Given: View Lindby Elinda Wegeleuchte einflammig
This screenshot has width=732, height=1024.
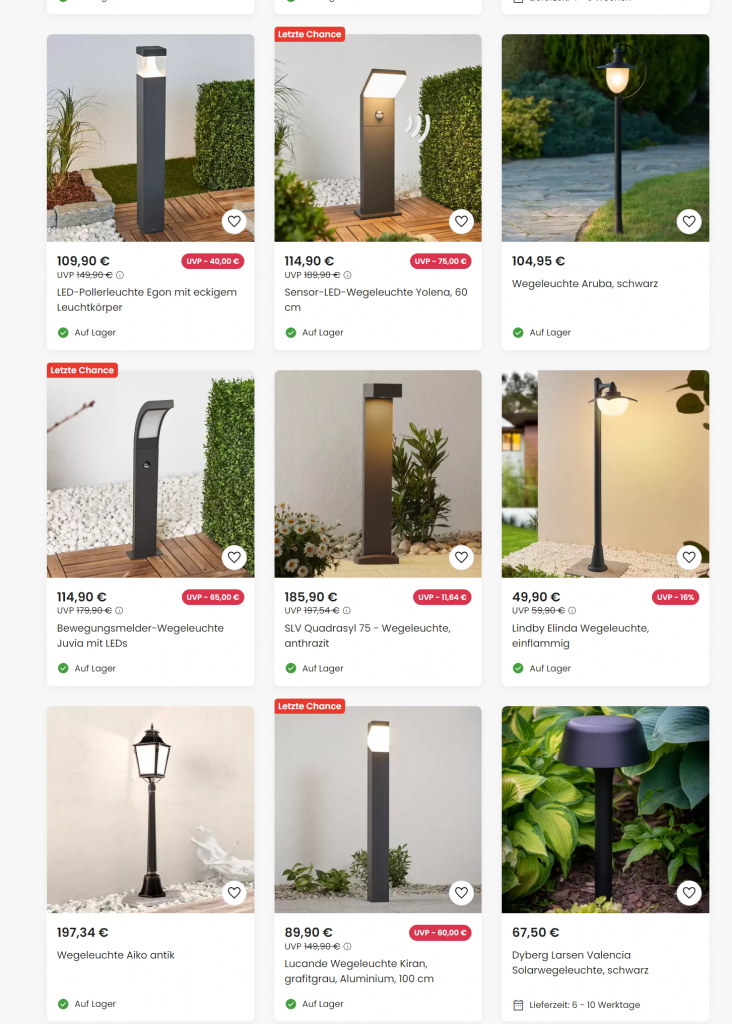Looking at the screenshot, I should [x=580, y=635].
